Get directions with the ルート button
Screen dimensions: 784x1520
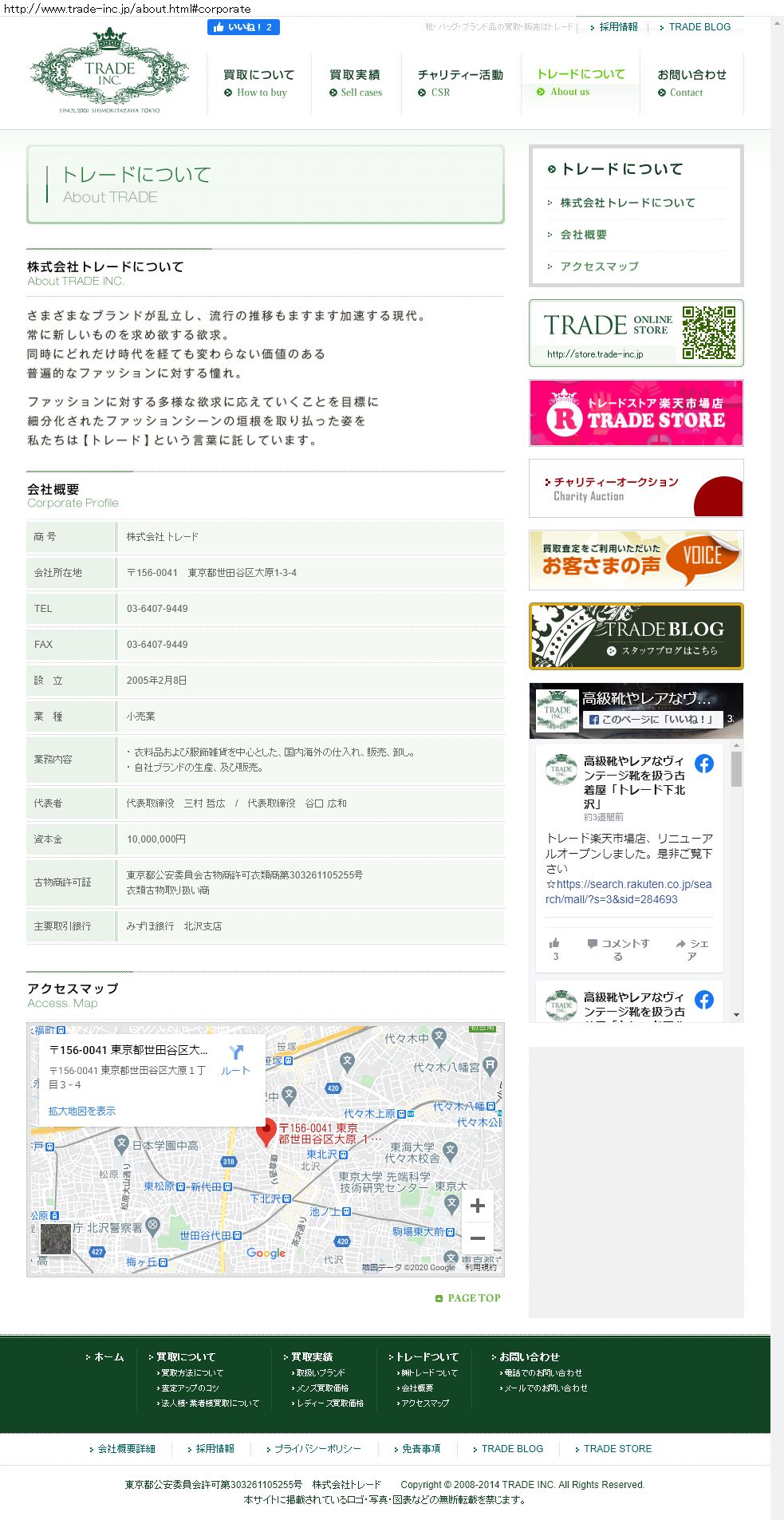point(235,1060)
